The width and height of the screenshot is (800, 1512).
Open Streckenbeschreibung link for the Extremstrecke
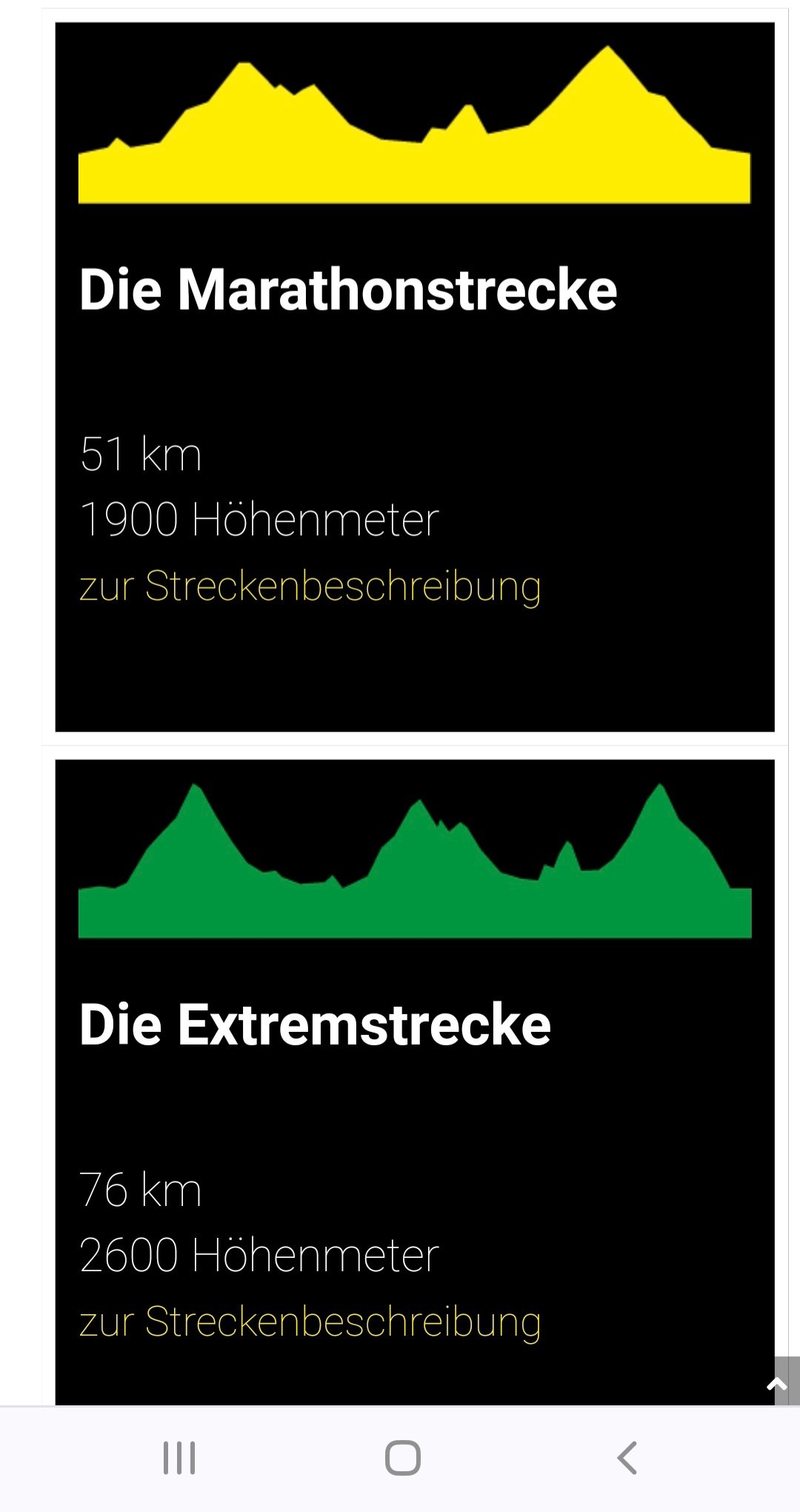310,1322
